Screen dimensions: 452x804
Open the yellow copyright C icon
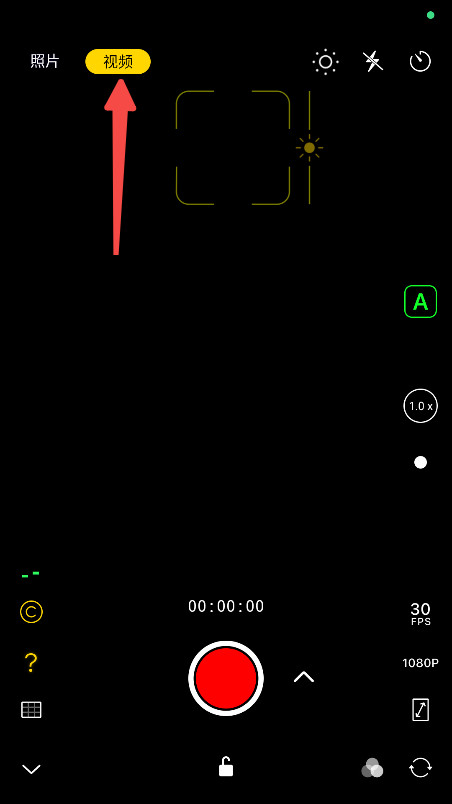[x=31, y=612]
